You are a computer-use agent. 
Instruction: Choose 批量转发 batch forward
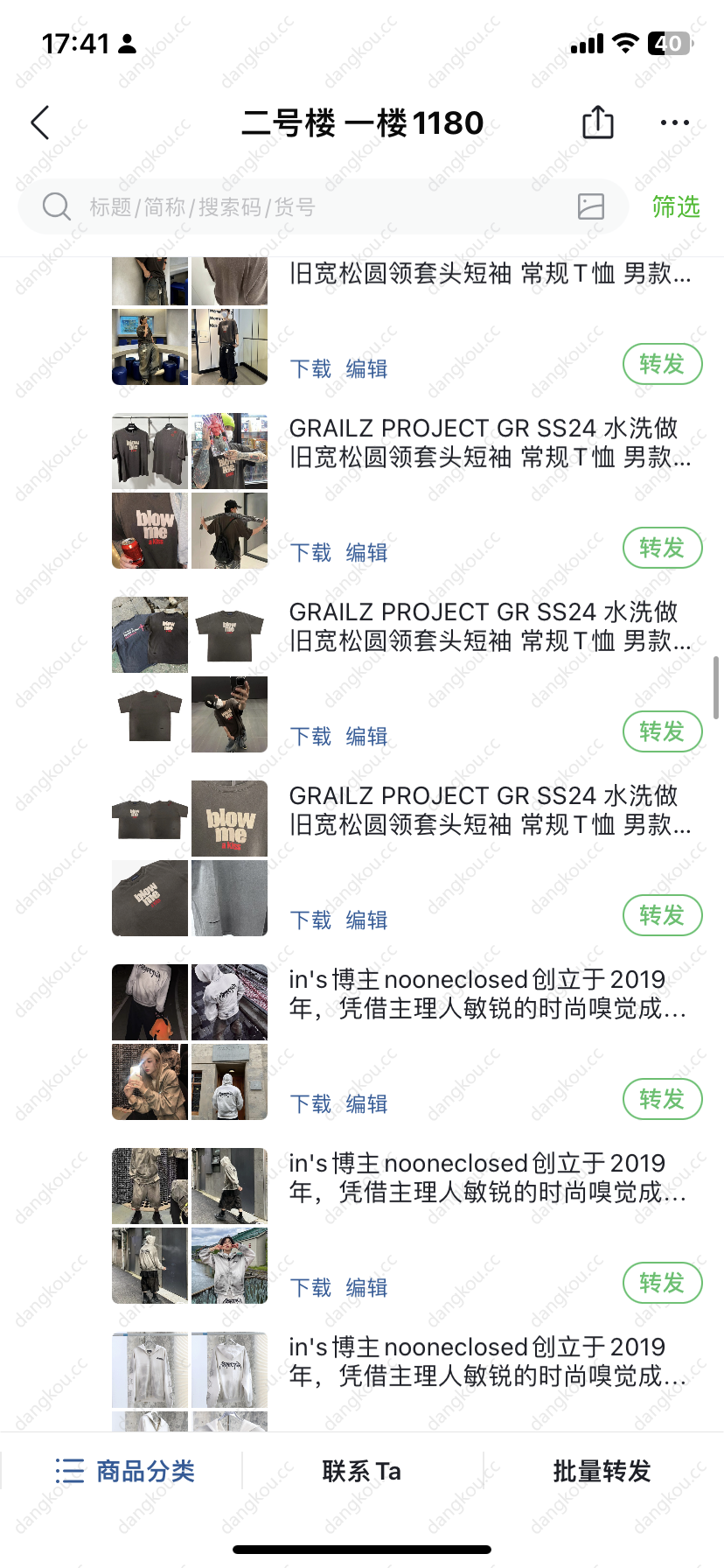pos(602,1471)
